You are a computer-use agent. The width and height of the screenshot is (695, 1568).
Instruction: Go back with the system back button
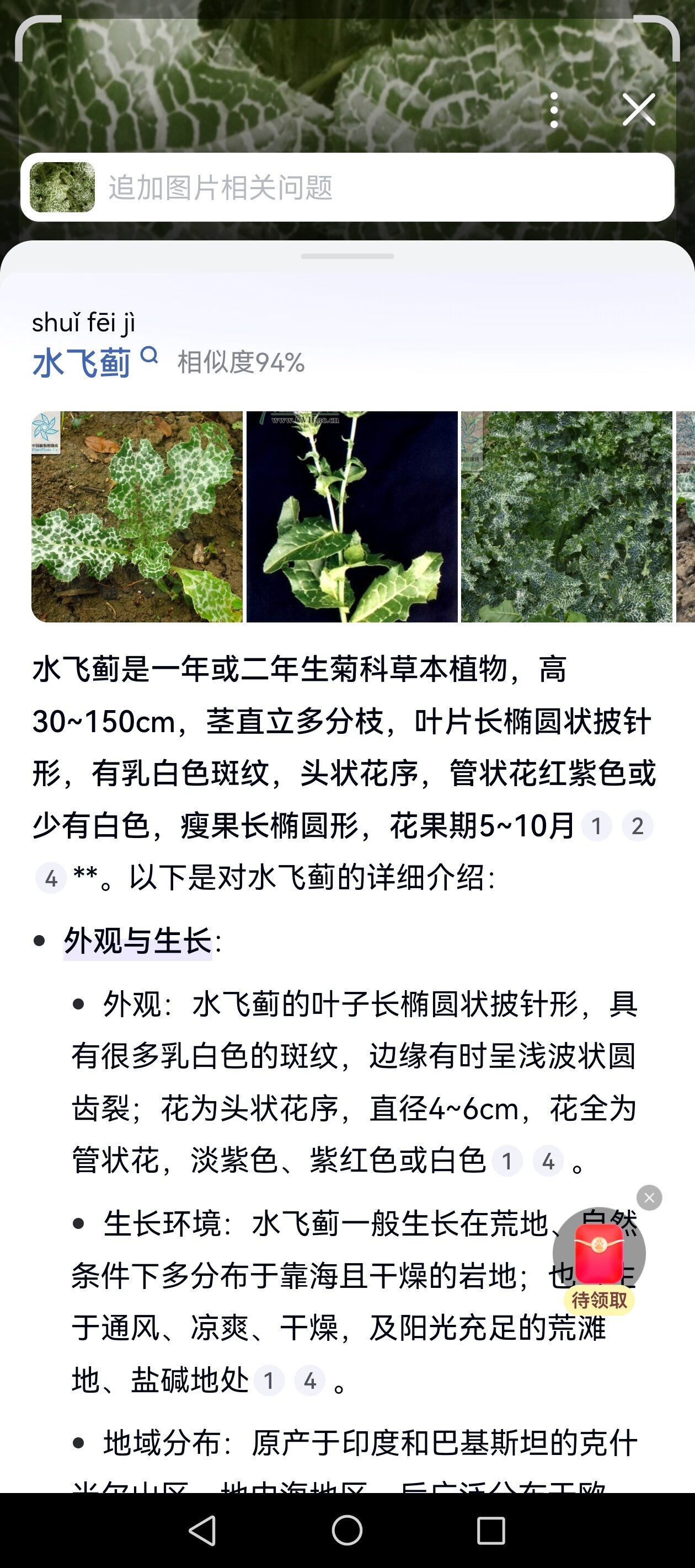pyautogui.click(x=203, y=1531)
